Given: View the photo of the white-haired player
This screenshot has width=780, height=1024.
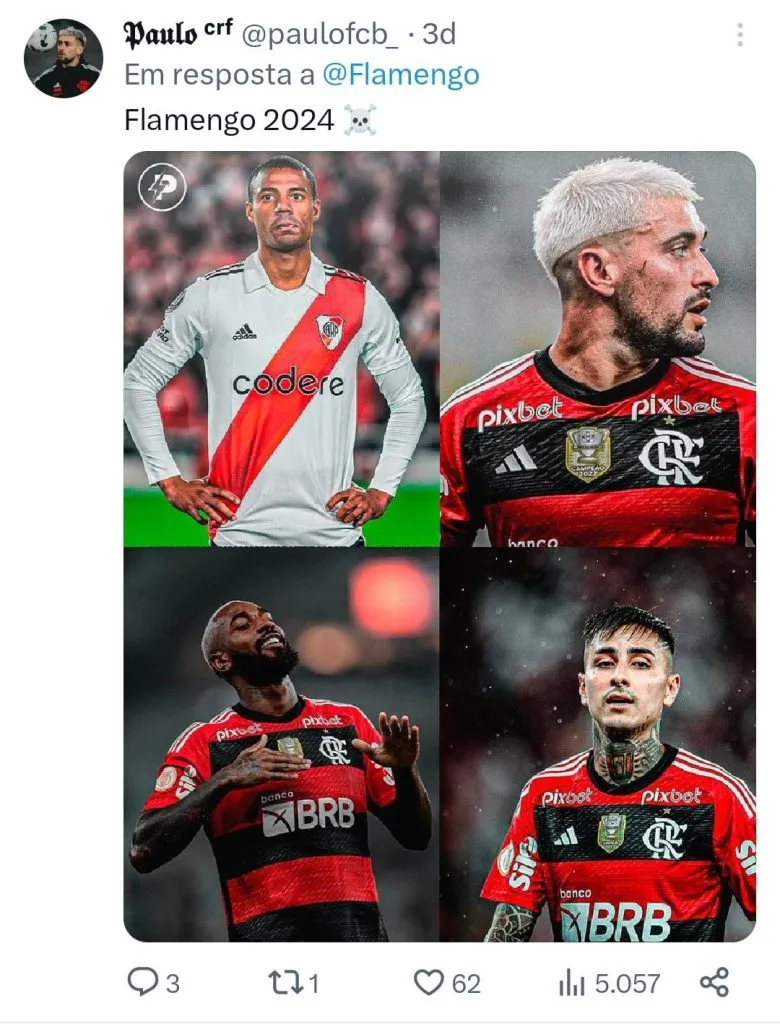Looking at the screenshot, I should (598, 348).
